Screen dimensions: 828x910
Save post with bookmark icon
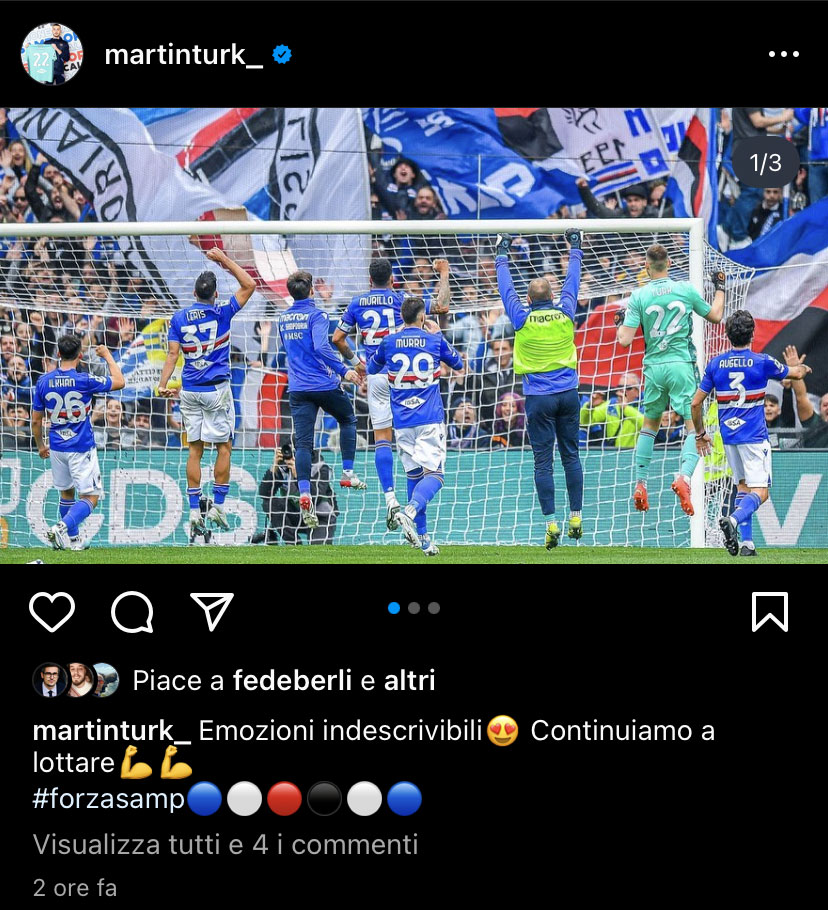769,611
